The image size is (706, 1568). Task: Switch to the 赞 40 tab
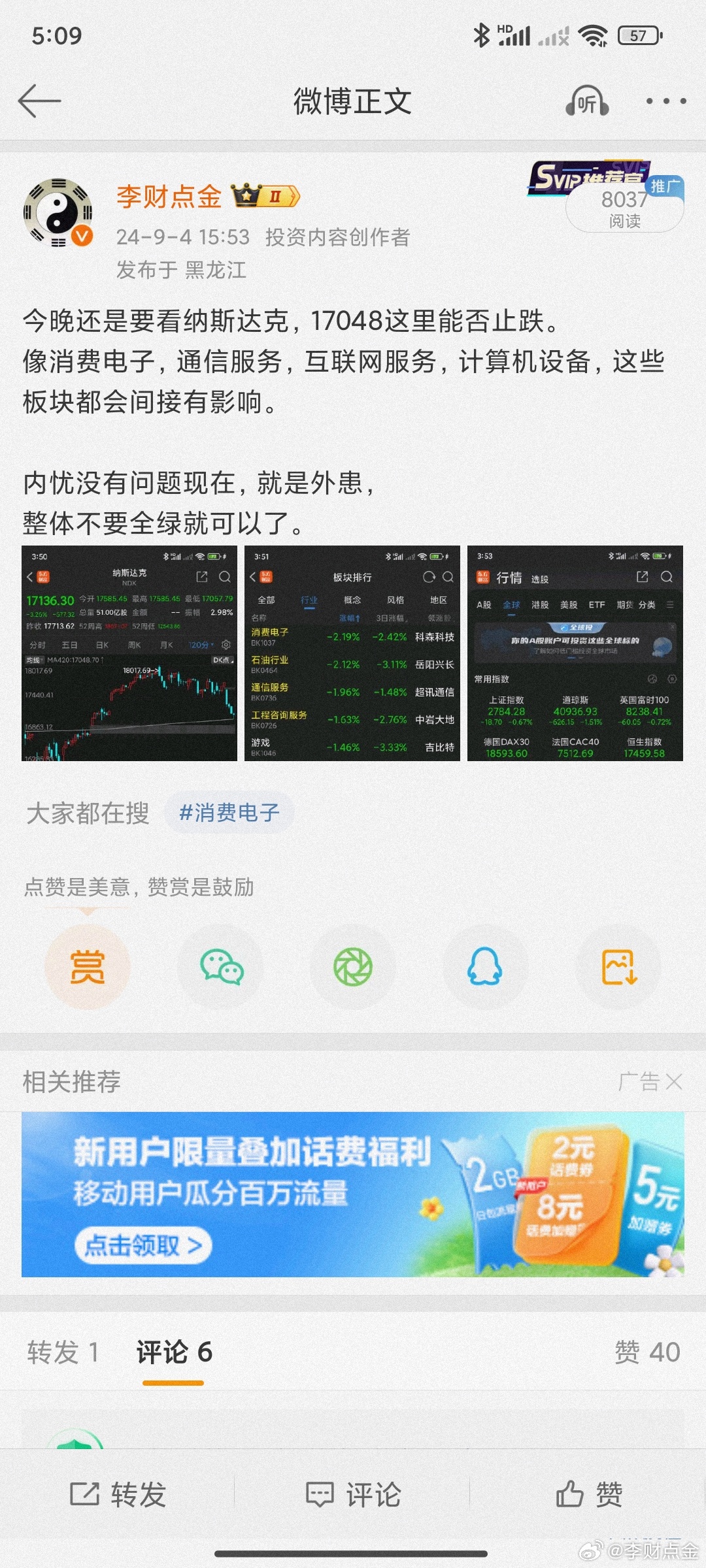click(x=647, y=1352)
